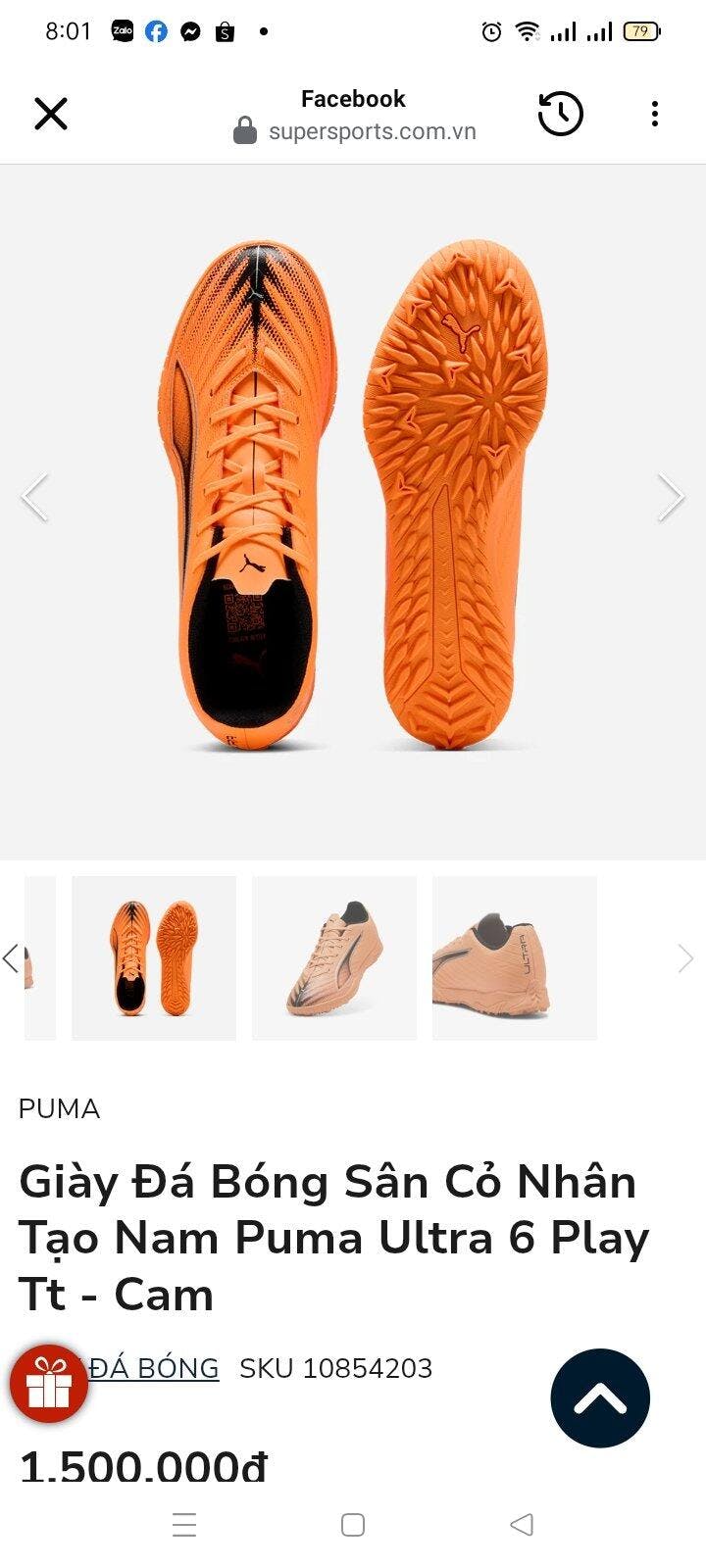
Task: Show the previous product image
Action: tap(35, 498)
